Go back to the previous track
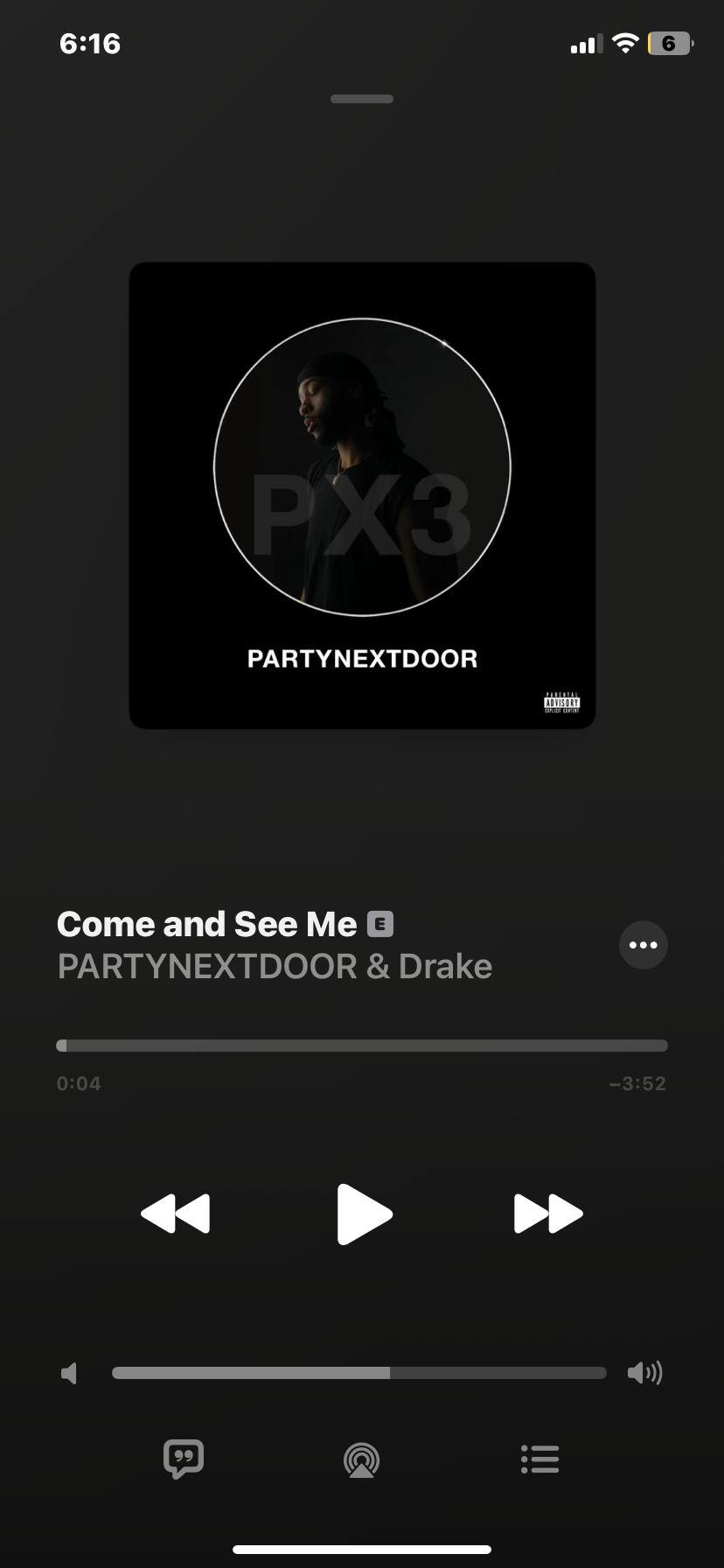 [x=176, y=1214]
